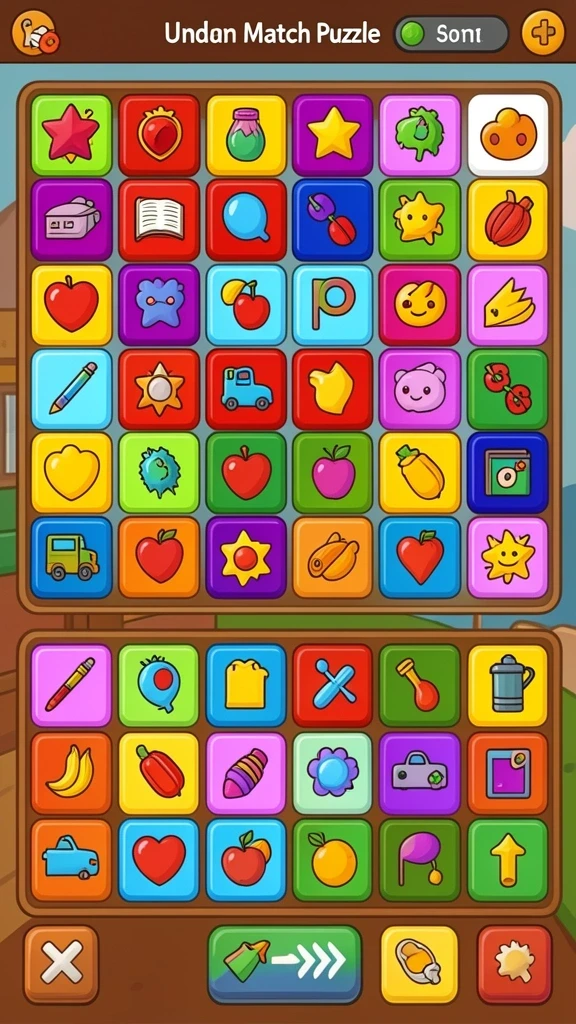The height and width of the screenshot is (1024, 576).
Task: Tap the green arrow button
Action: point(285,964)
